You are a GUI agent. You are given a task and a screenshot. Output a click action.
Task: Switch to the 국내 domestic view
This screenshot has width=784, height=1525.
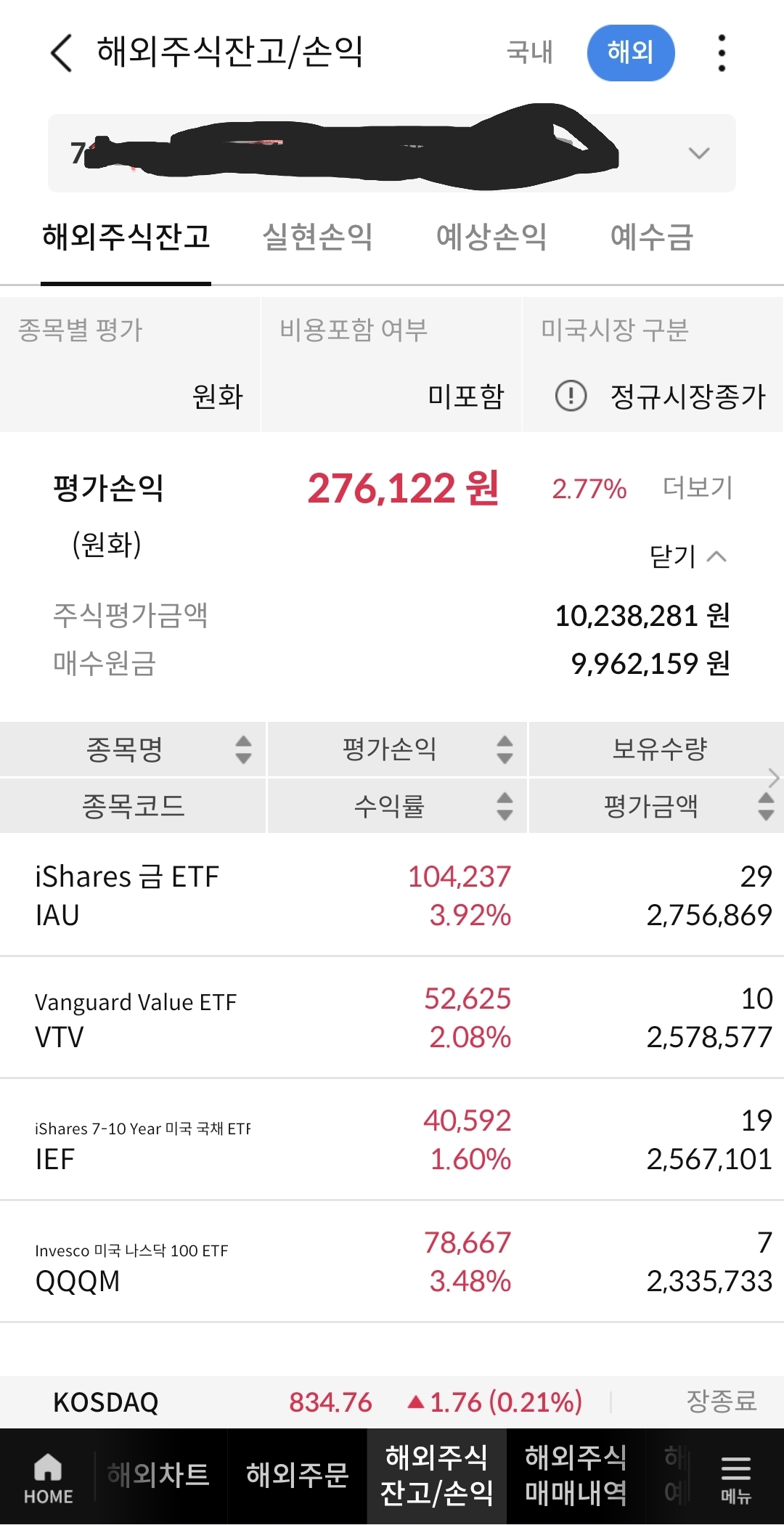tap(529, 52)
